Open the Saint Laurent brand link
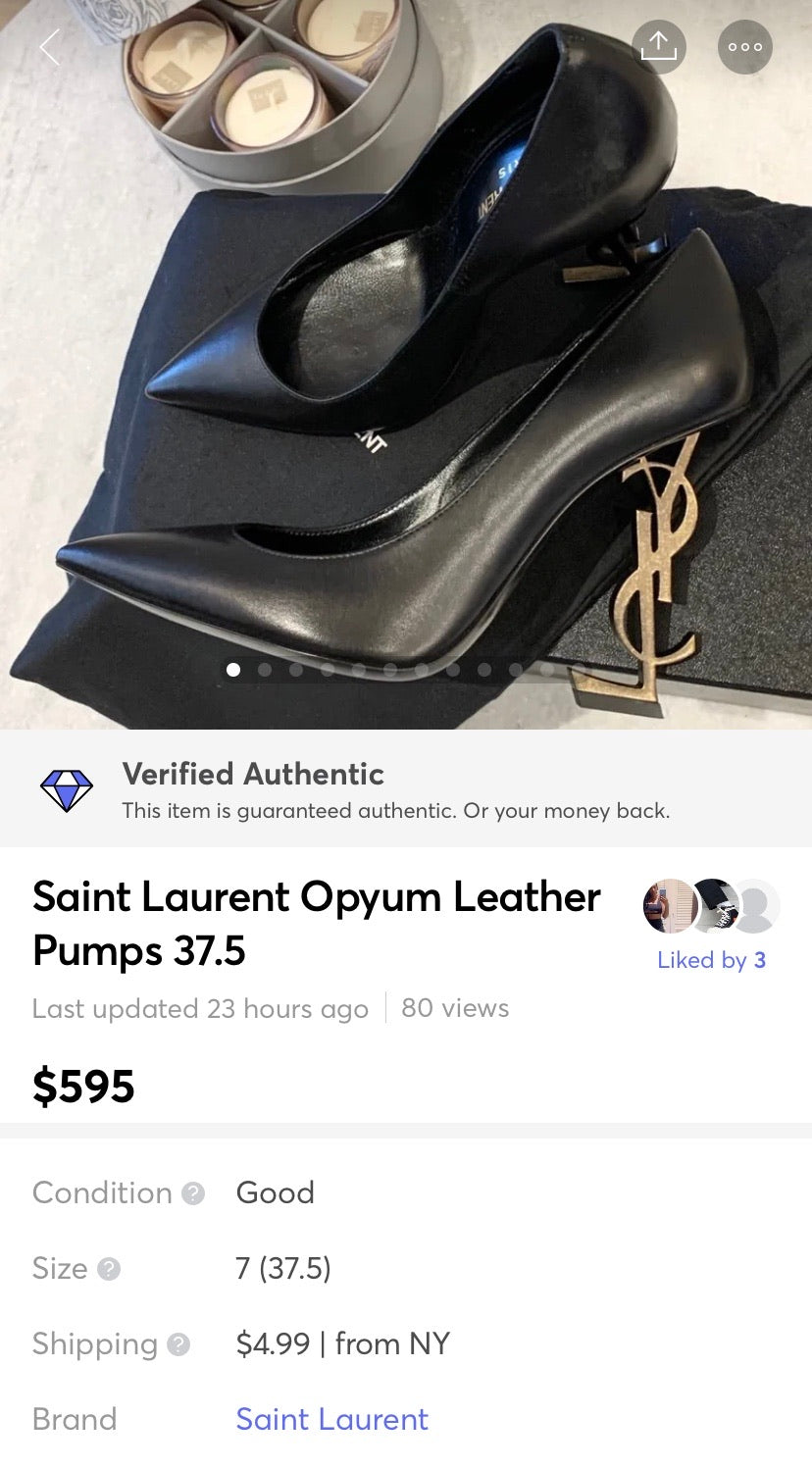 click(331, 1419)
